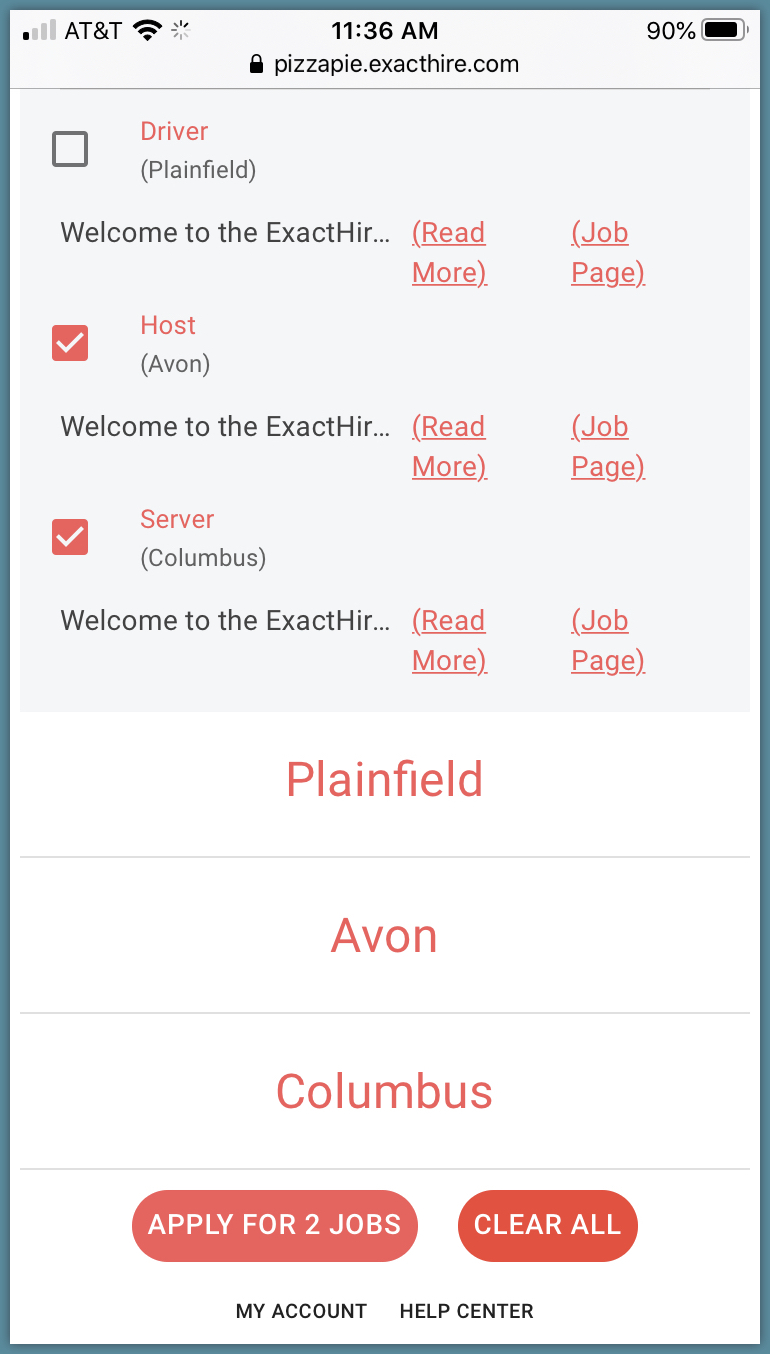This screenshot has width=770, height=1354.
Task: Open the Host job title link
Action: click(168, 325)
